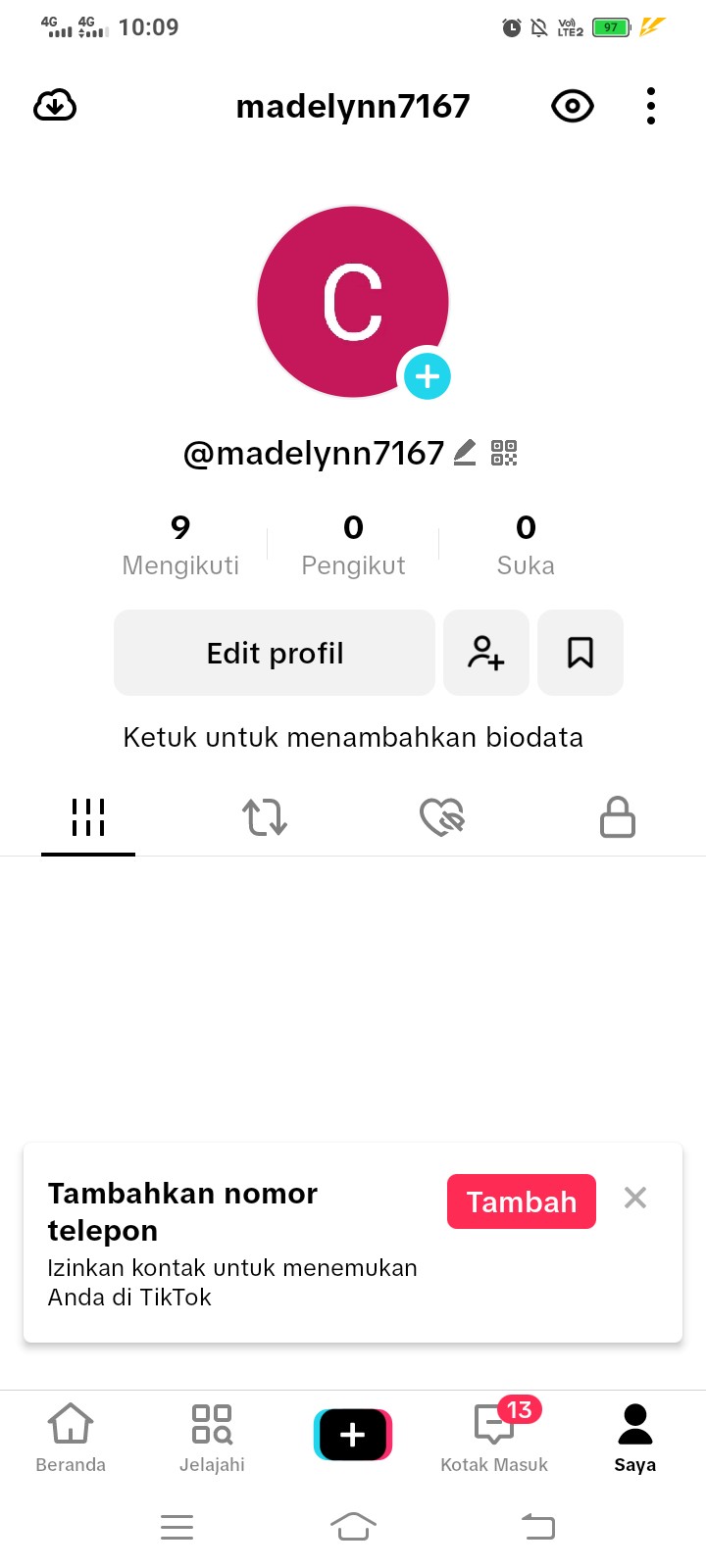Viewport: 706px width, 1568px height.
Task: Open the profile QR code
Action: [504, 452]
